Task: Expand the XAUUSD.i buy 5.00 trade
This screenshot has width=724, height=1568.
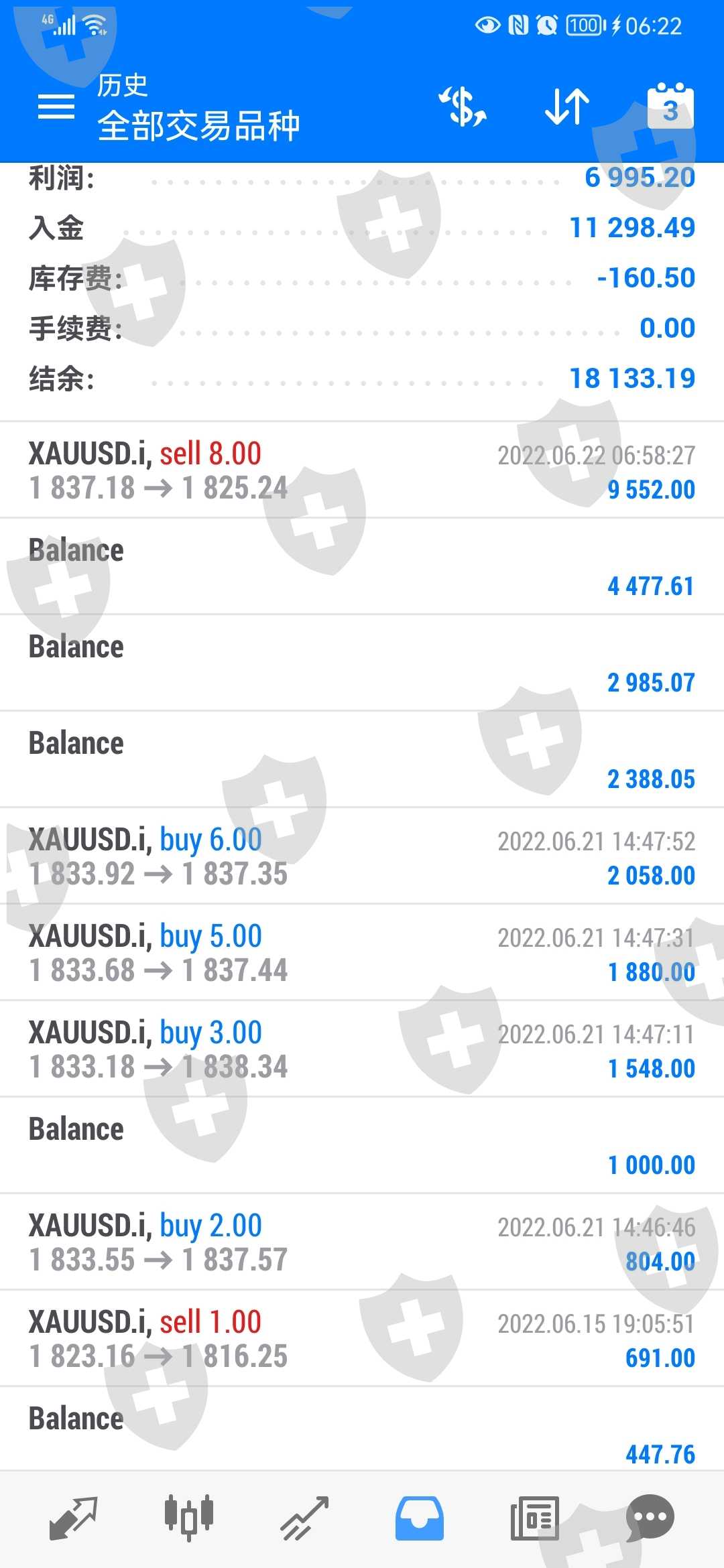Action: pos(362,953)
